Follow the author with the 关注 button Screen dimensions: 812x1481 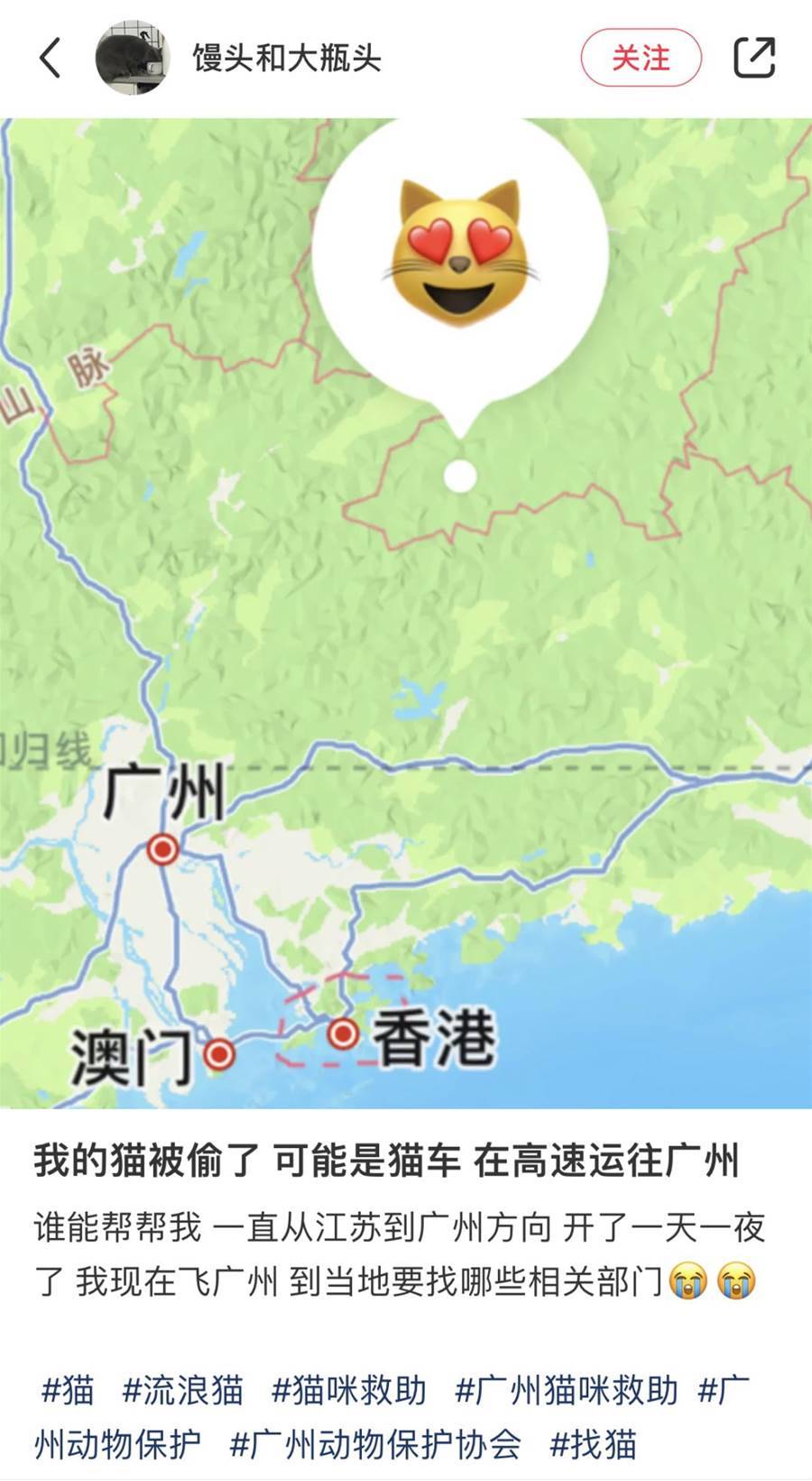(x=641, y=58)
